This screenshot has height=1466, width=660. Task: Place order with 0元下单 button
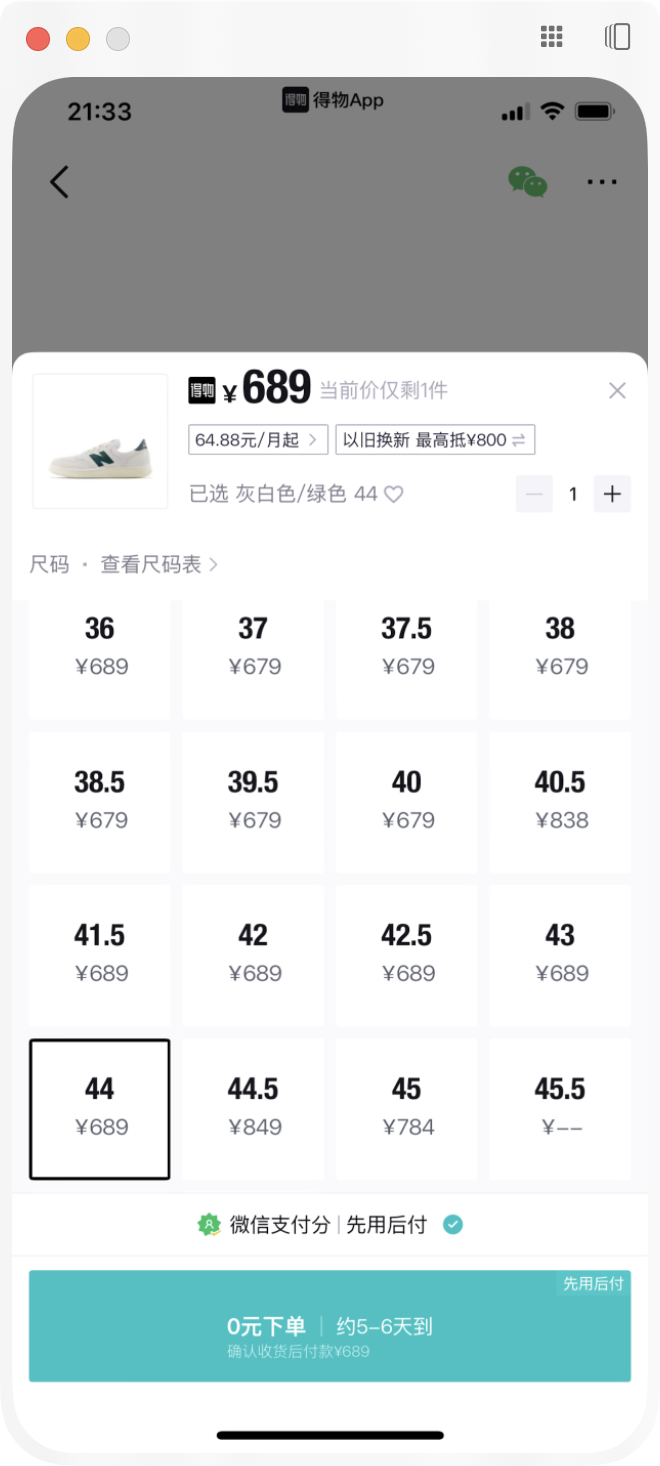330,1326
